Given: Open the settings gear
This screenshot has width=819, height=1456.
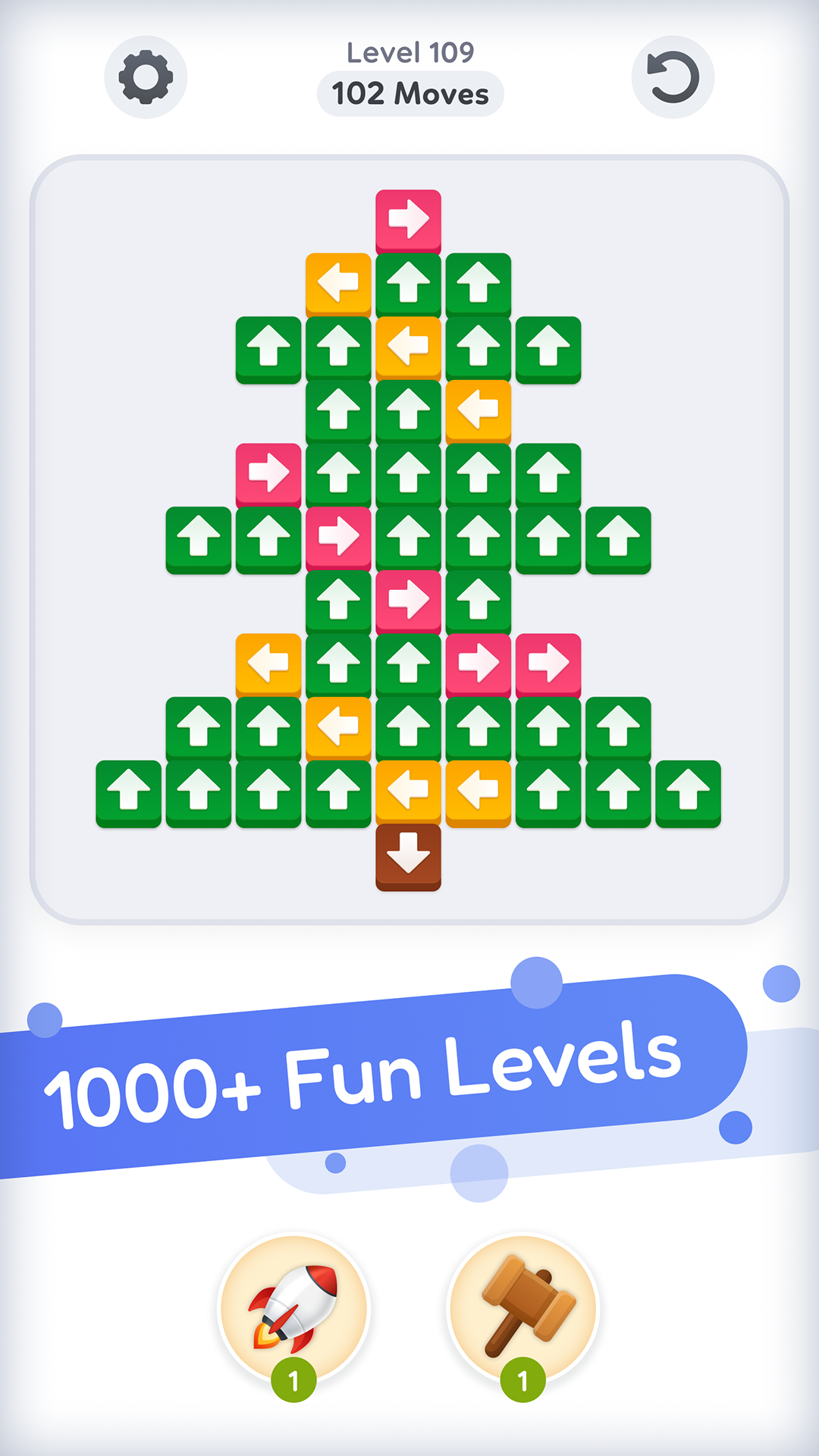Looking at the screenshot, I should point(146,77).
